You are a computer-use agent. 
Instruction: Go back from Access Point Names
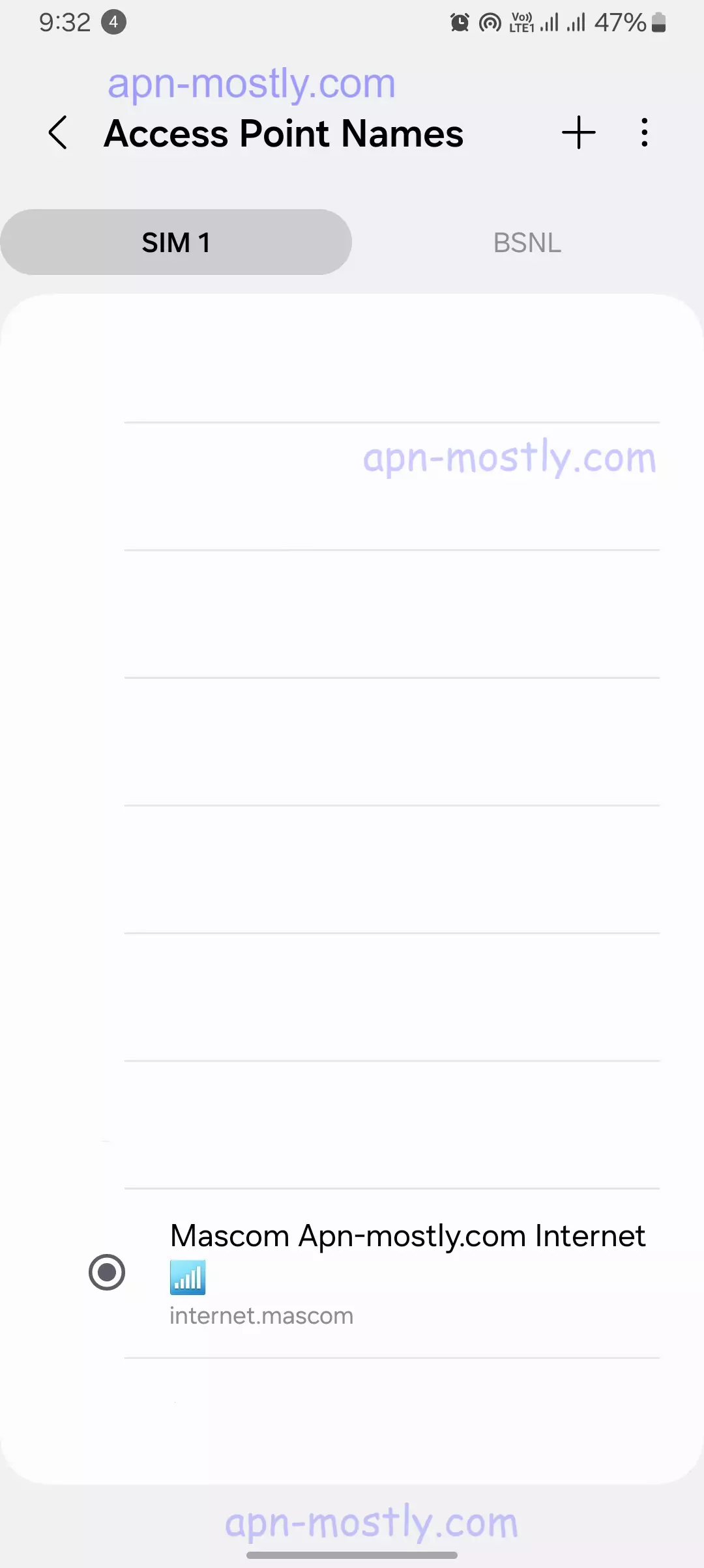[58, 133]
